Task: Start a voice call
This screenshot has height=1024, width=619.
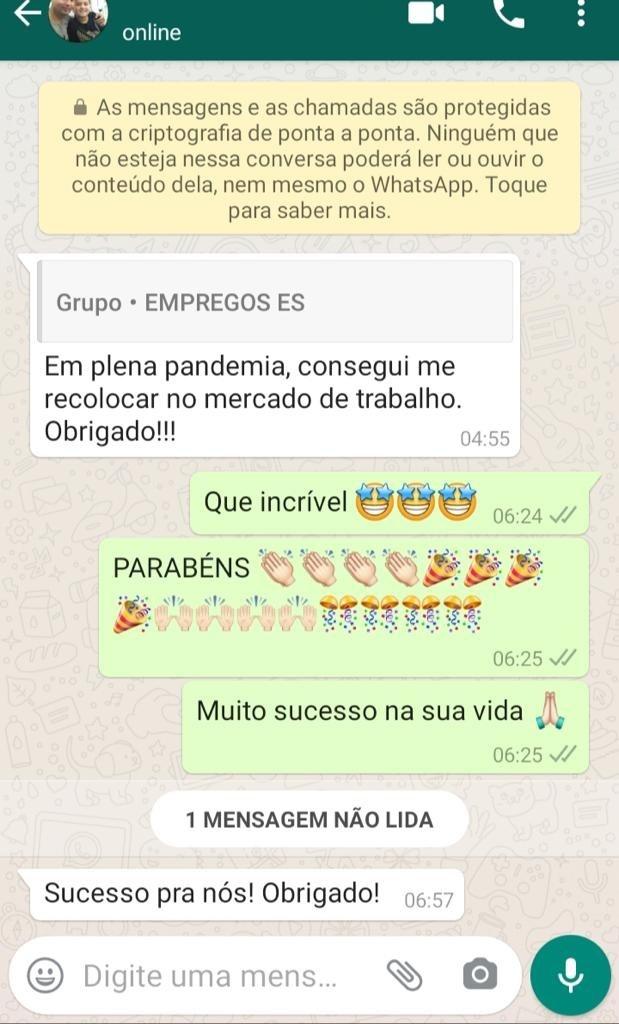Action: (509, 13)
